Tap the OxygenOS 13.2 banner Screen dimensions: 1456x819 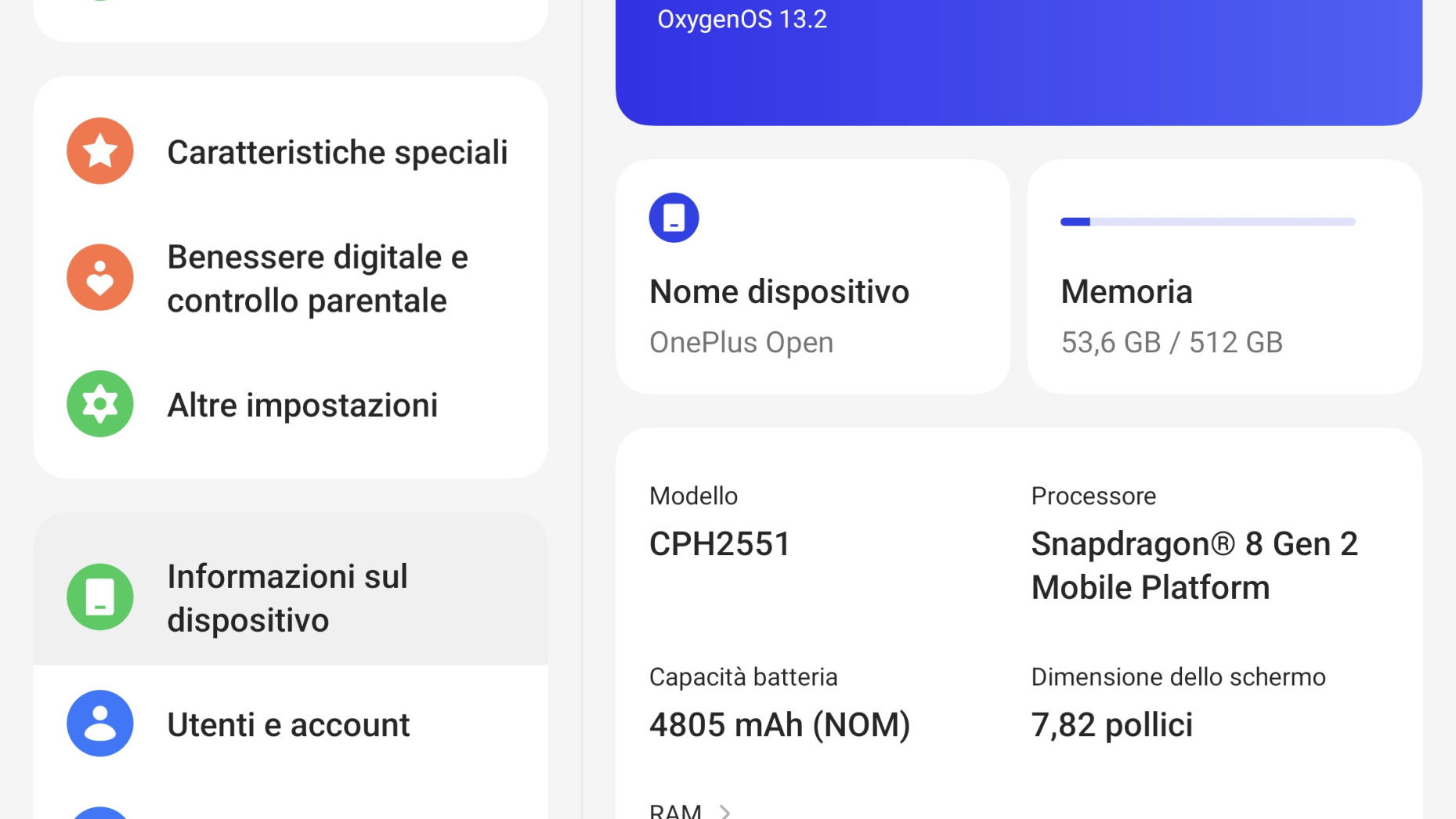point(1018,55)
